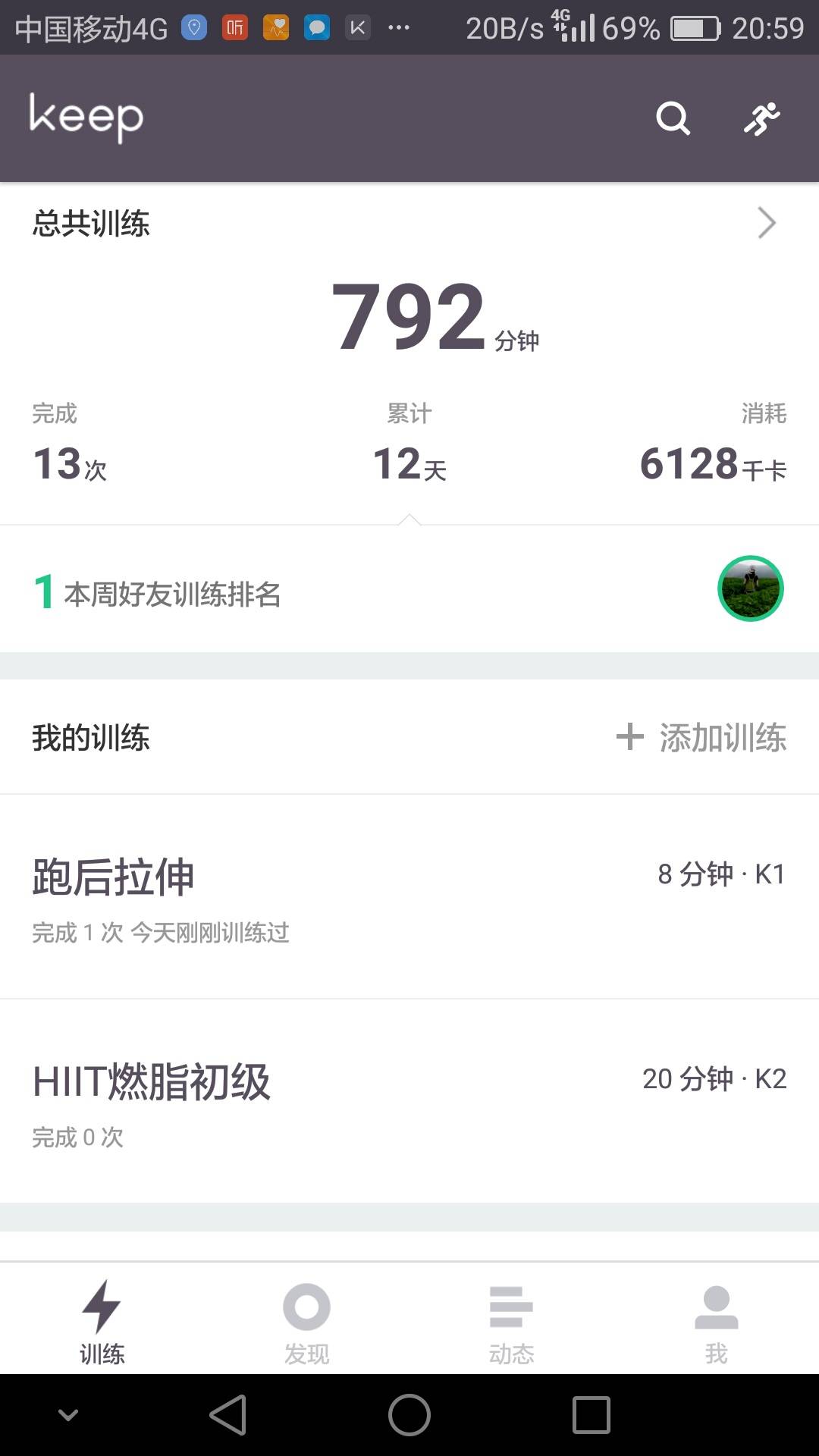Switch to the 动态 tab
Viewport: 819px width, 1456px height.
tap(511, 1319)
